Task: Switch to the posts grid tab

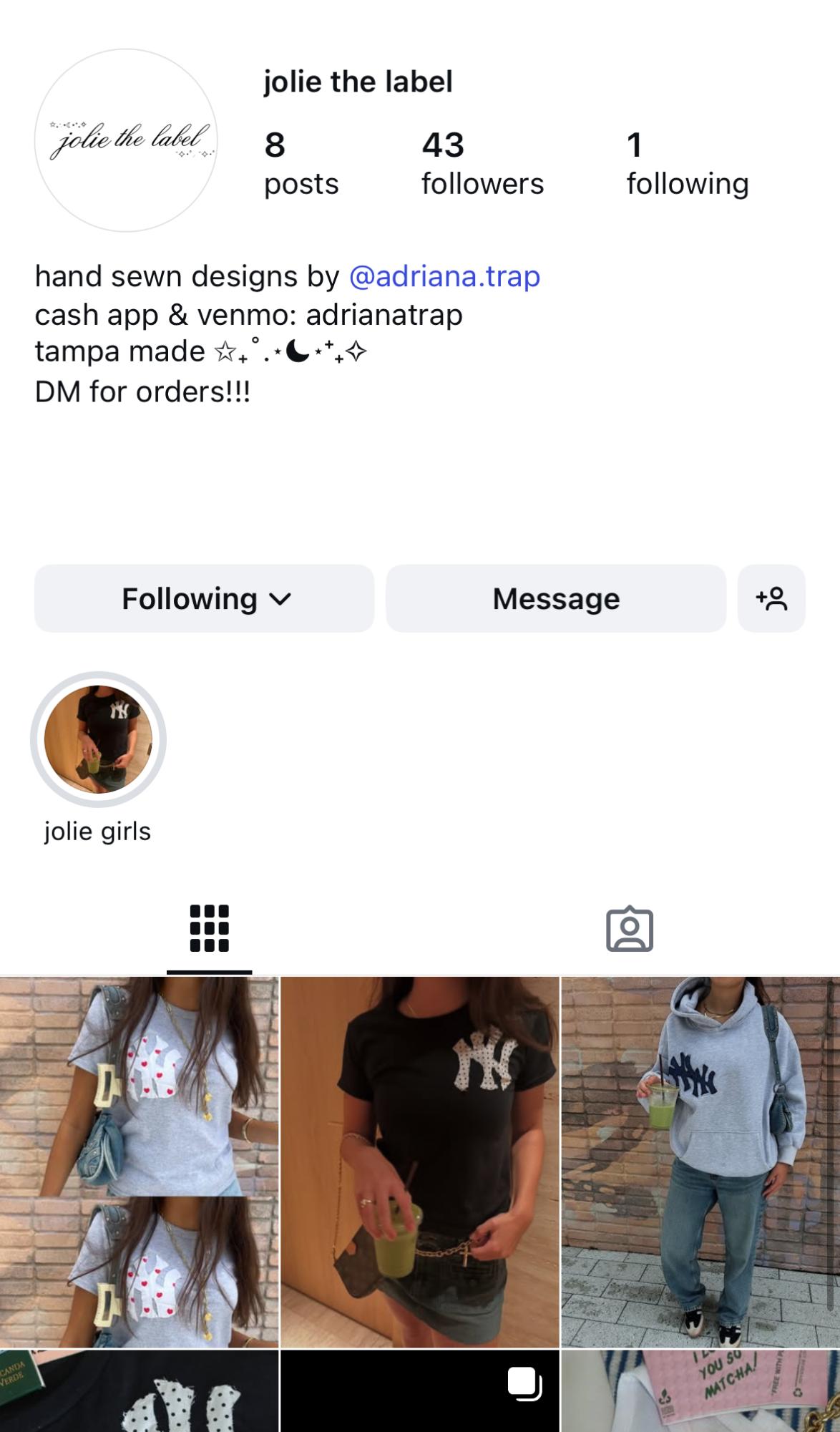Action: [x=209, y=929]
